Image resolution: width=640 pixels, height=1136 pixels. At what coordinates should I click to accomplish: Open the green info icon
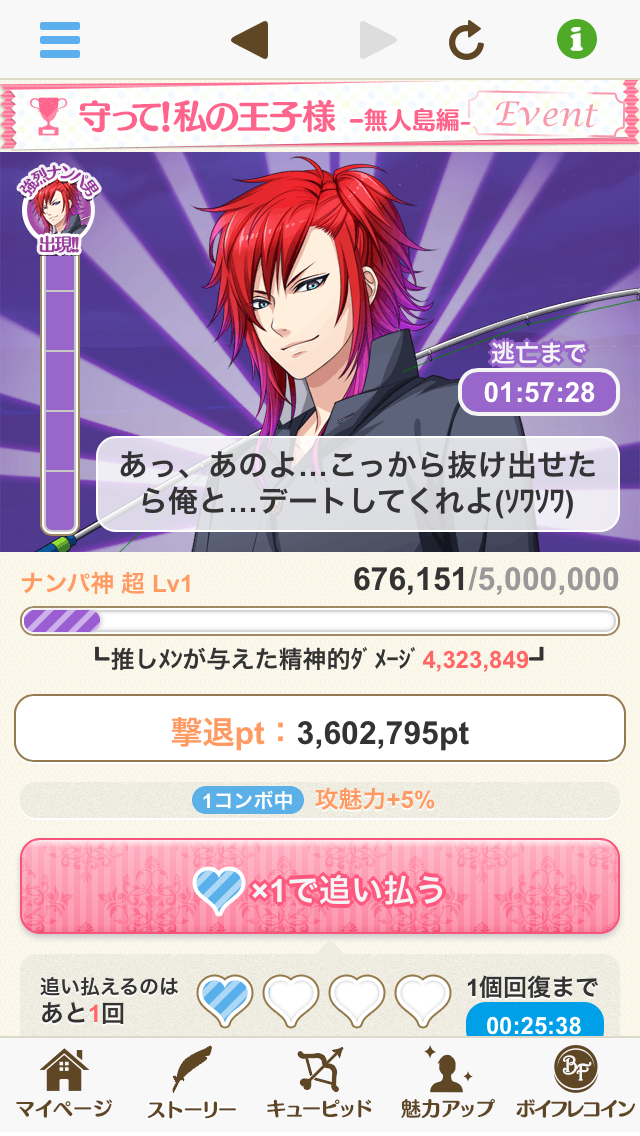[x=577, y=40]
